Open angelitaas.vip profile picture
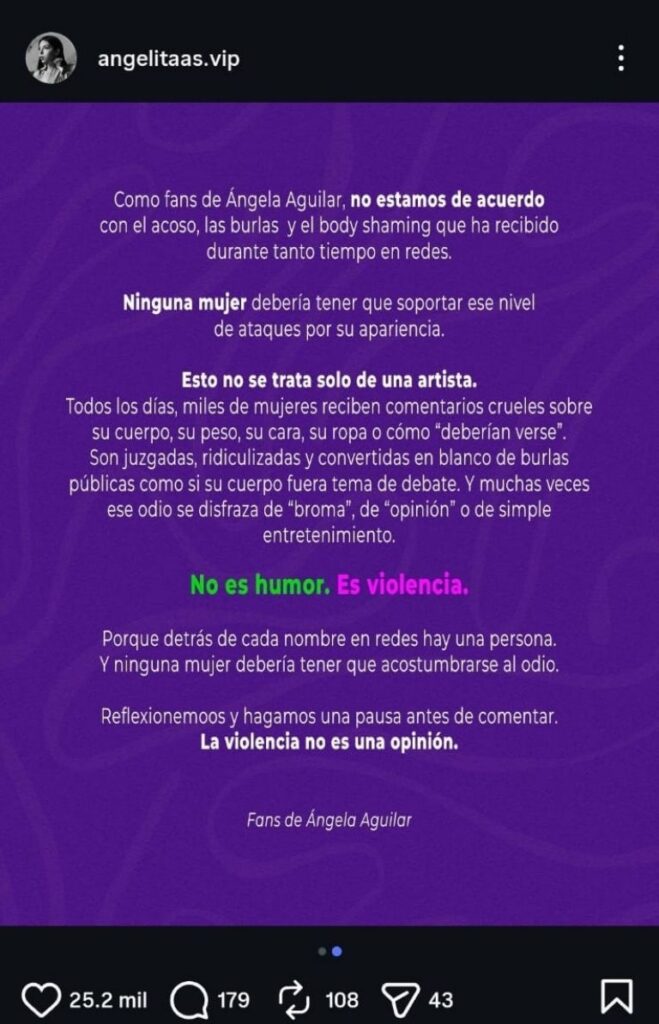Screen dimensions: 659x1024 click(51, 58)
